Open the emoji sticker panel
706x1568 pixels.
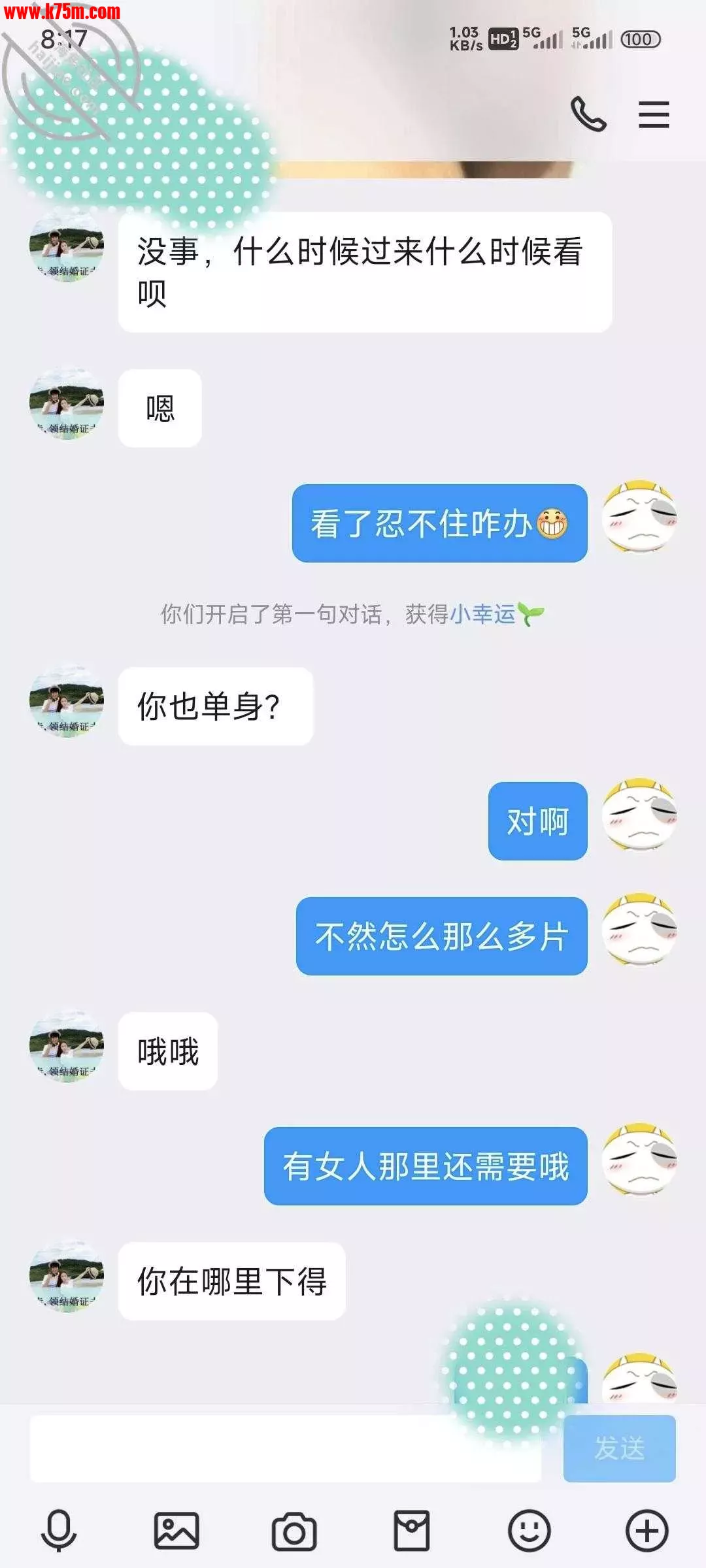click(x=529, y=1531)
